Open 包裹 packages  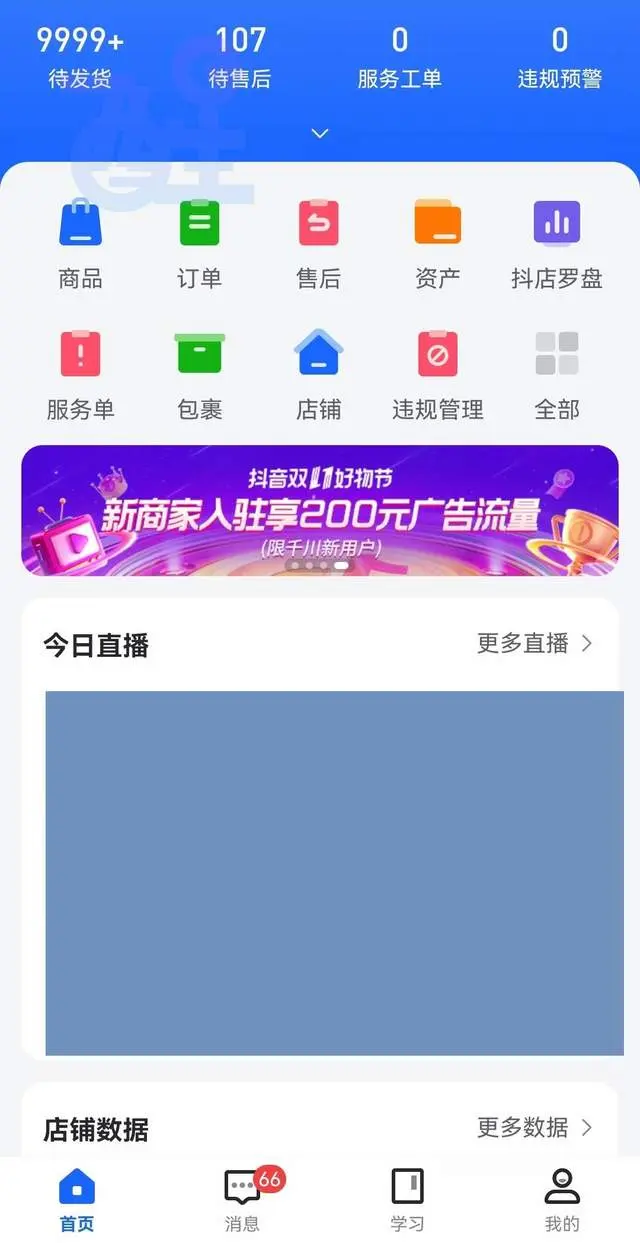coord(199,374)
